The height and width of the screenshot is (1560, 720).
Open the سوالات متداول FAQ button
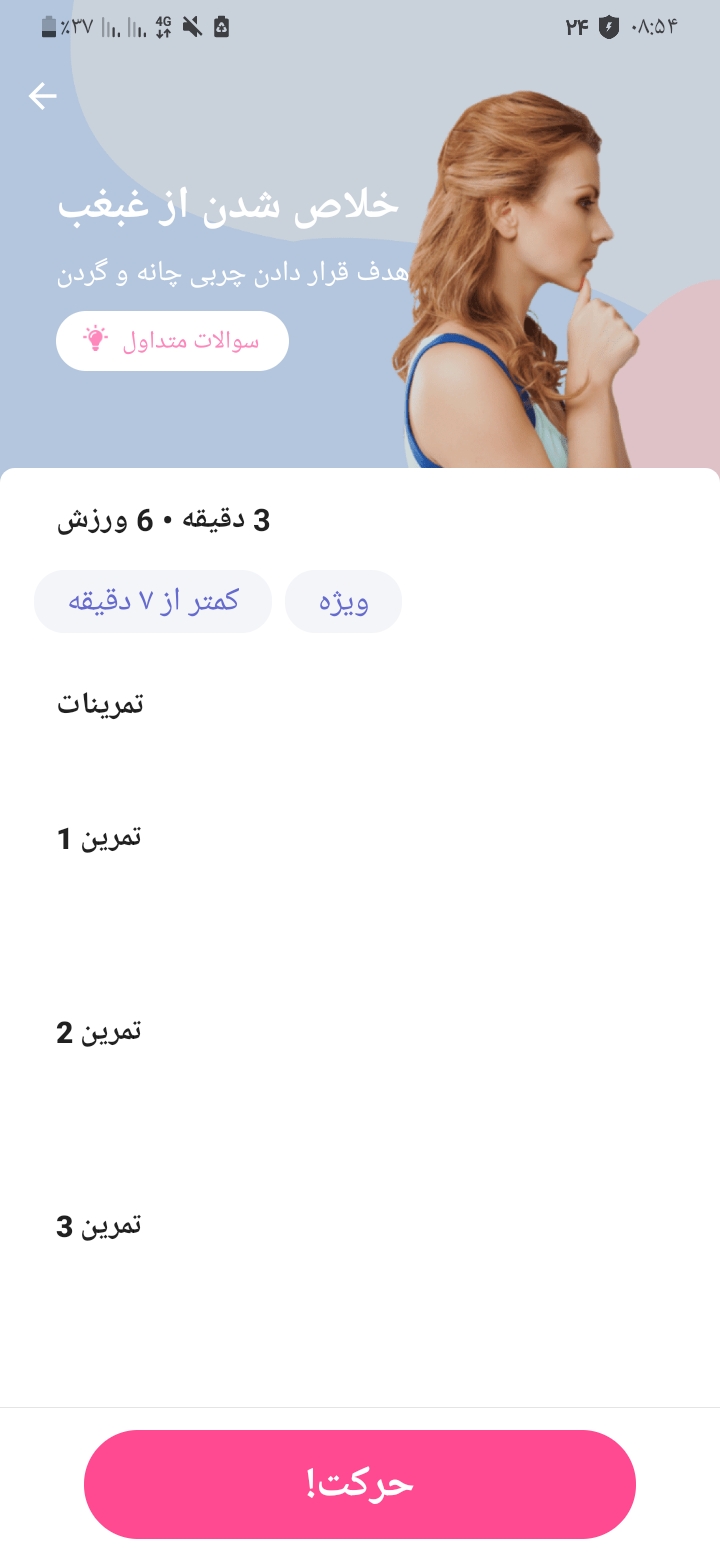coord(172,341)
